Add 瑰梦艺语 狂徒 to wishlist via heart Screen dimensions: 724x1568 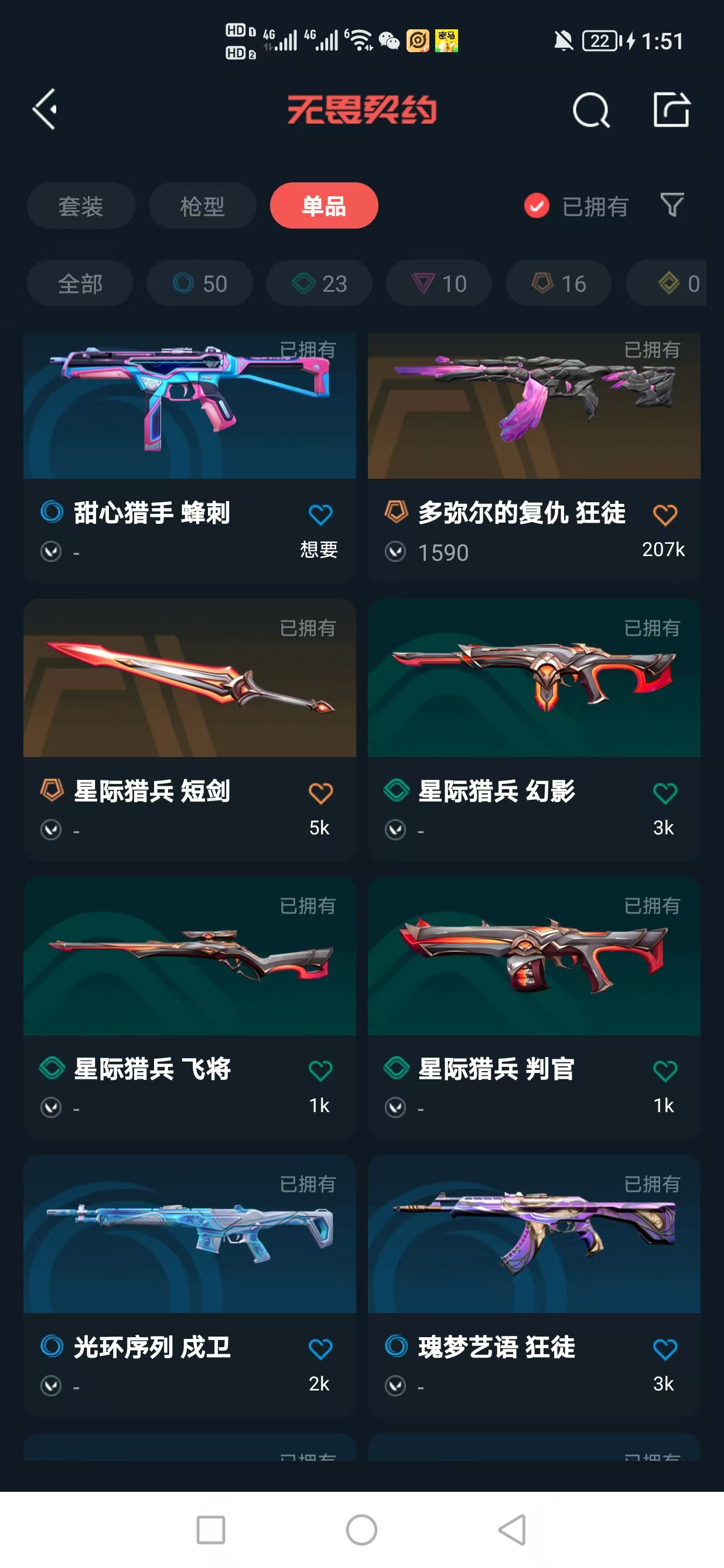(664, 1349)
